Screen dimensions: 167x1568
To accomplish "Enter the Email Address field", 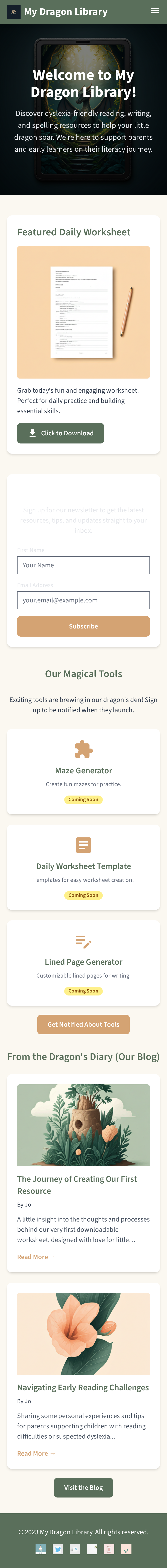I will pyautogui.click(x=83, y=600).
